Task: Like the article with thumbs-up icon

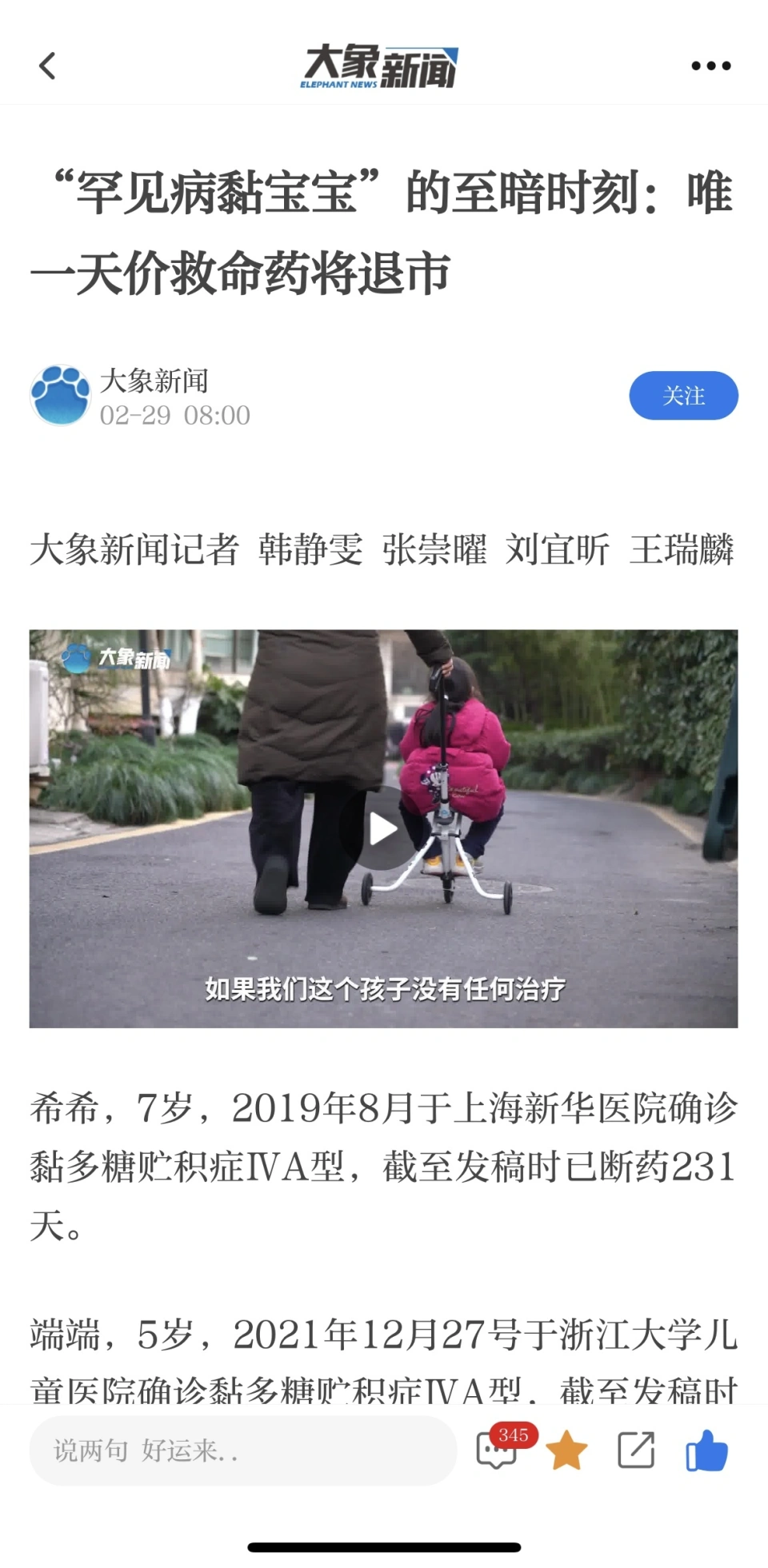Action: tap(706, 1450)
